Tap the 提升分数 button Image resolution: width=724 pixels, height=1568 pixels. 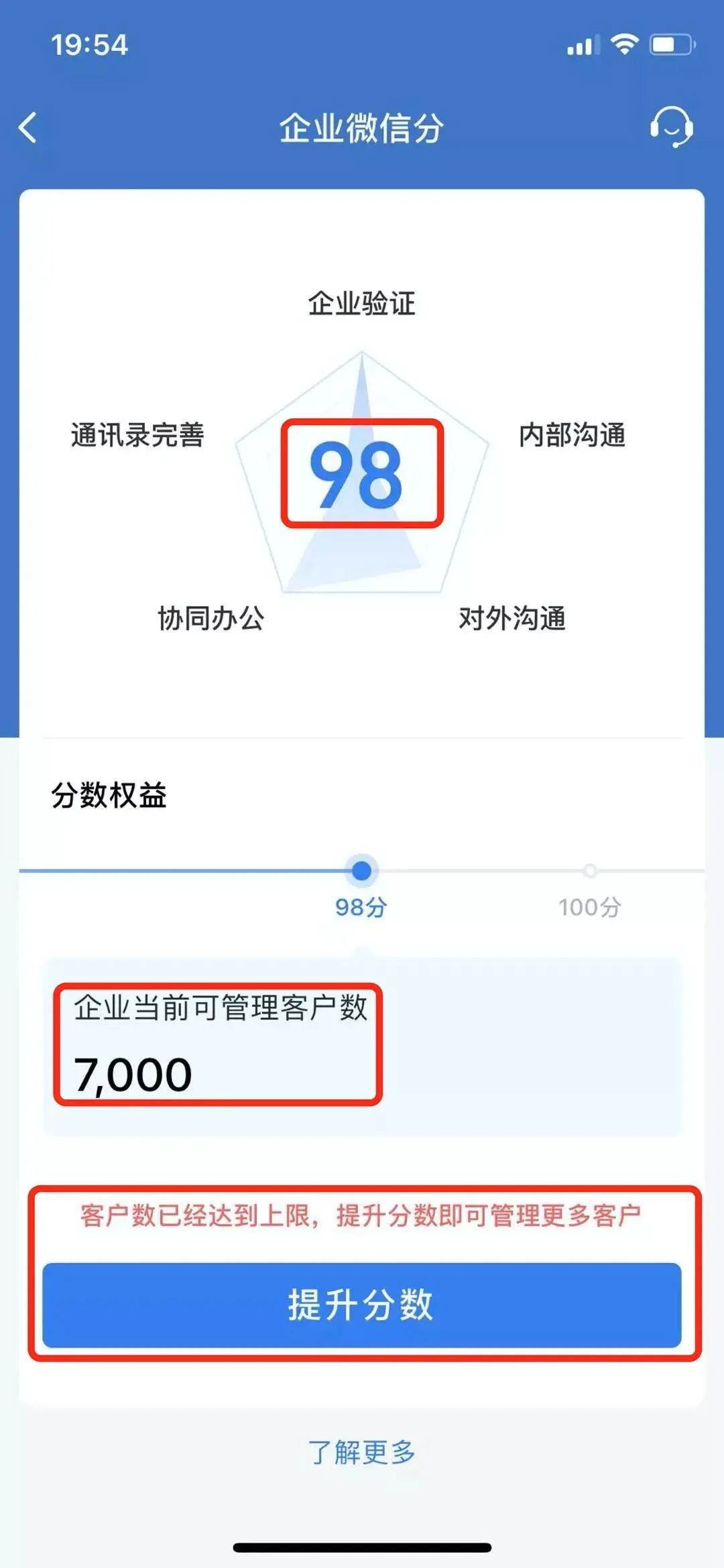click(361, 1305)
